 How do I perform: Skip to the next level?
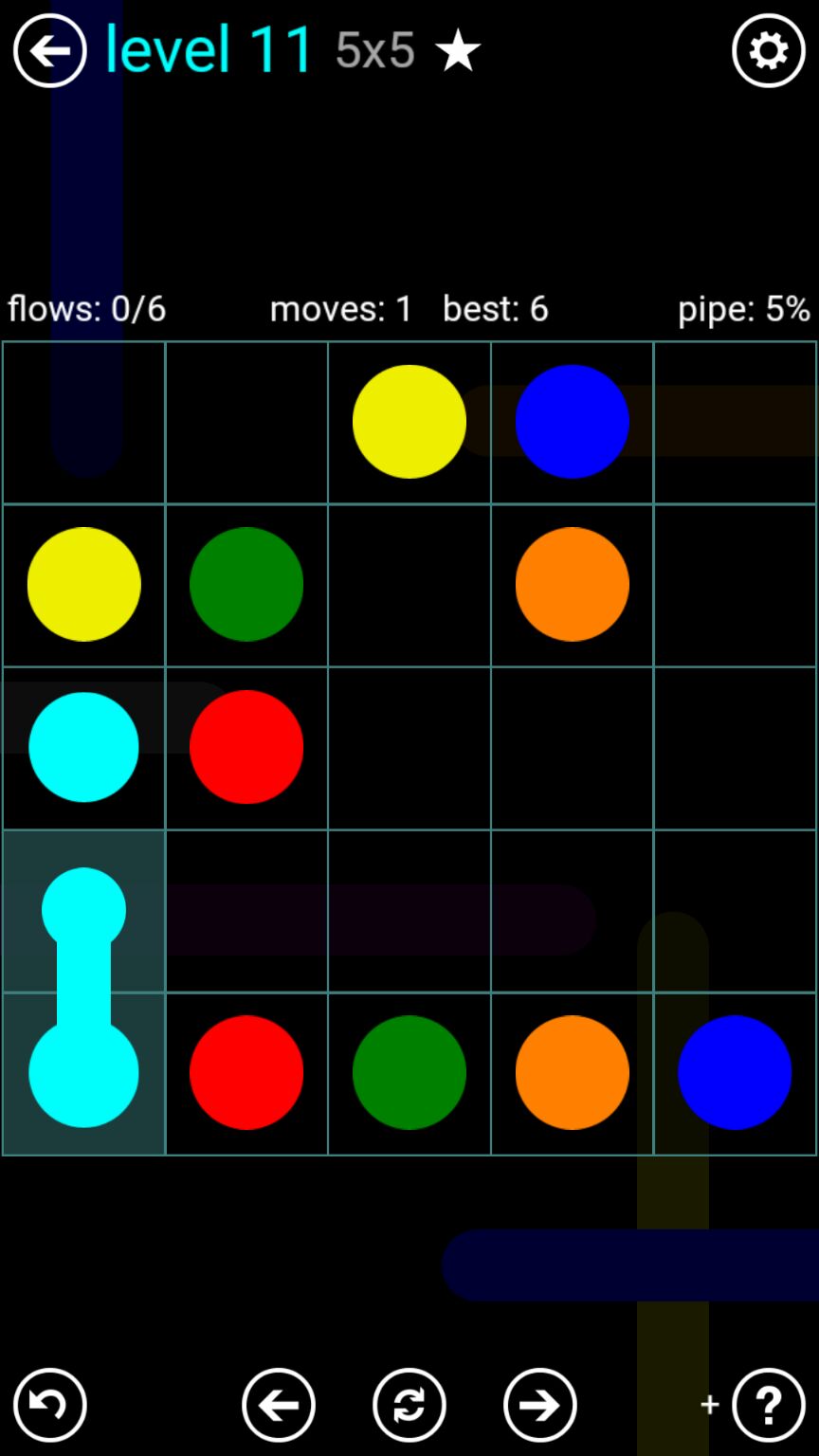[x=539, y=1404]
